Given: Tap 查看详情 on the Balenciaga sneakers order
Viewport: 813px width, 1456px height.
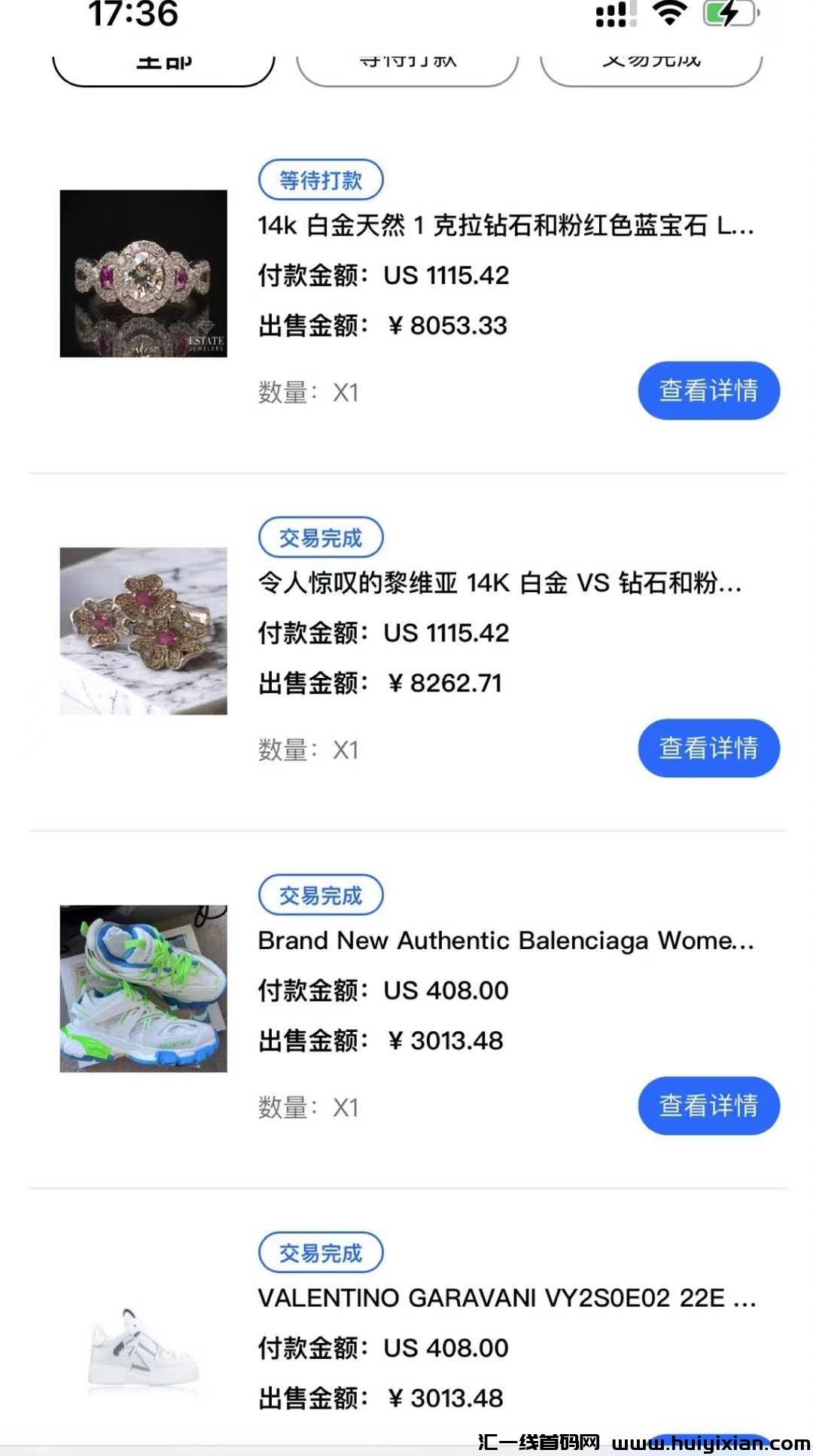Looking at the screenshot, I should pyautogui.click(x=708, y=1105).
